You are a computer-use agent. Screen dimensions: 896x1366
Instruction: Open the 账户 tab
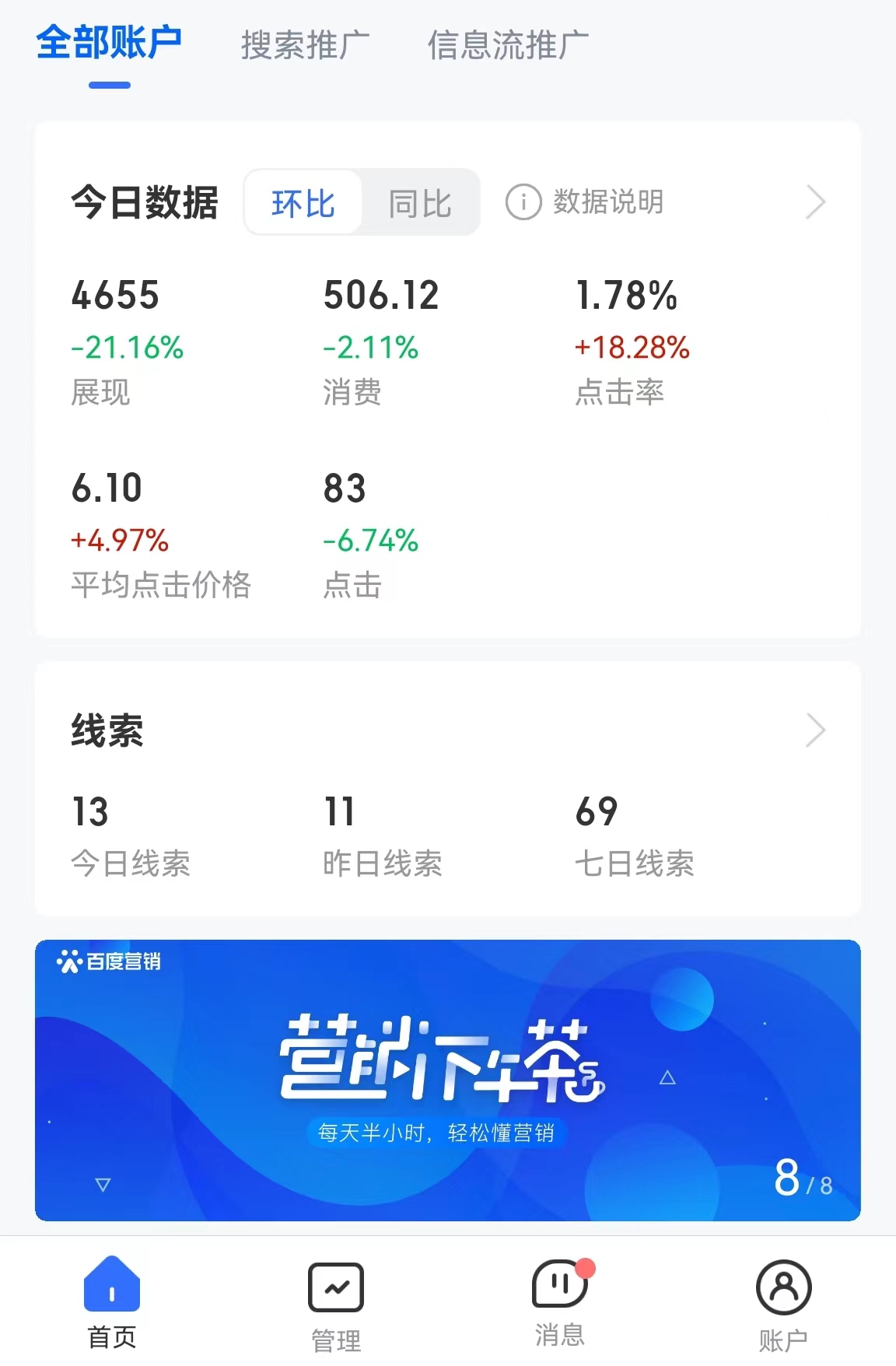[x=783, y=1305]
